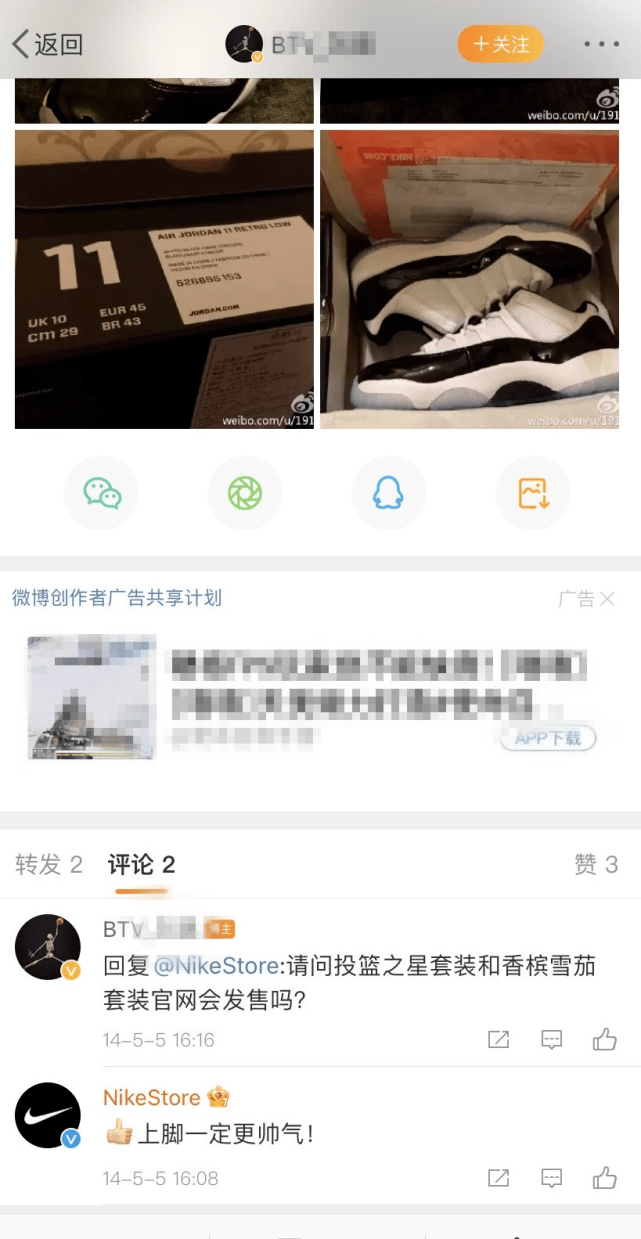The width and height of the screenshot is (641, 1239).
Task: Open NikeStore's profile avatar
Action: (x=48, y=1115)
